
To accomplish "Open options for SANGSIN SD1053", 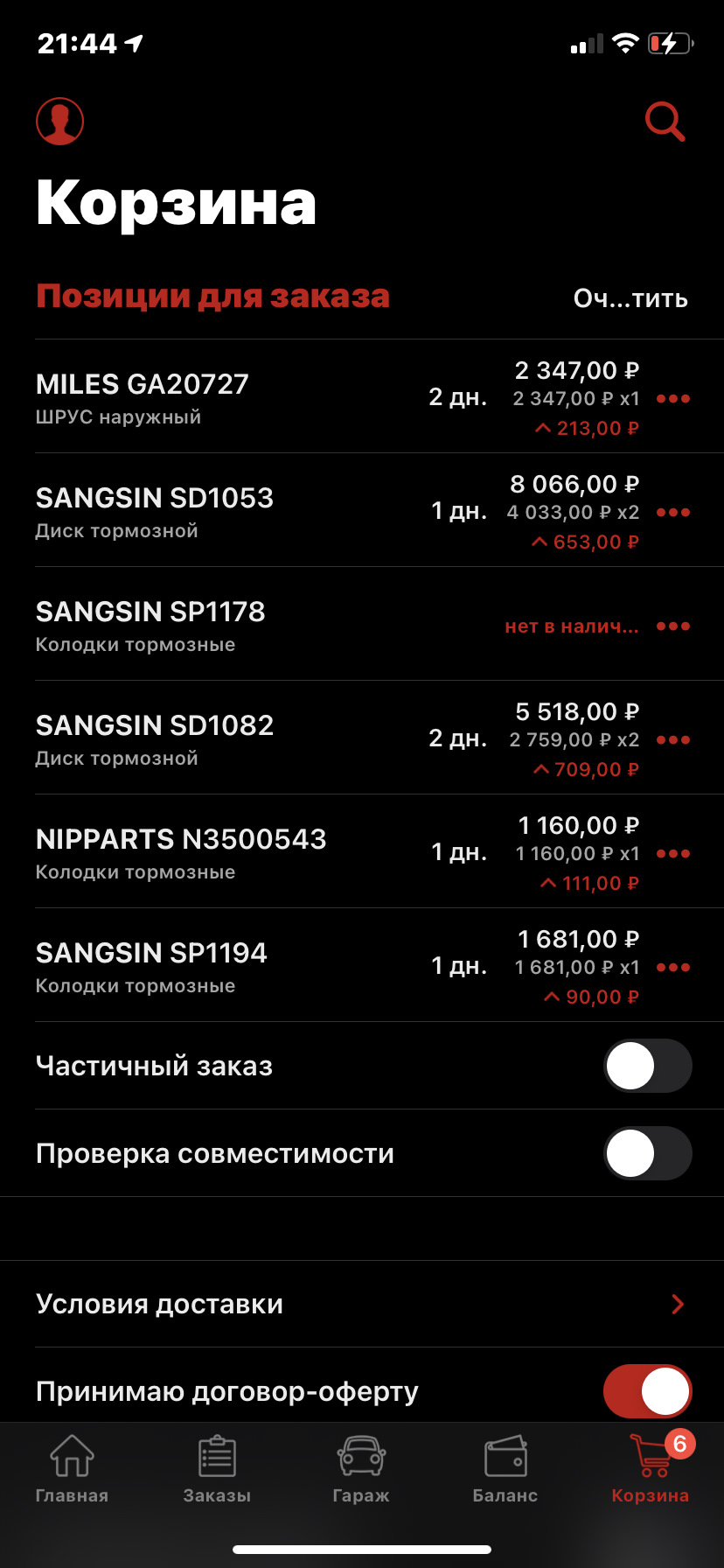I will tap(673, 512).
